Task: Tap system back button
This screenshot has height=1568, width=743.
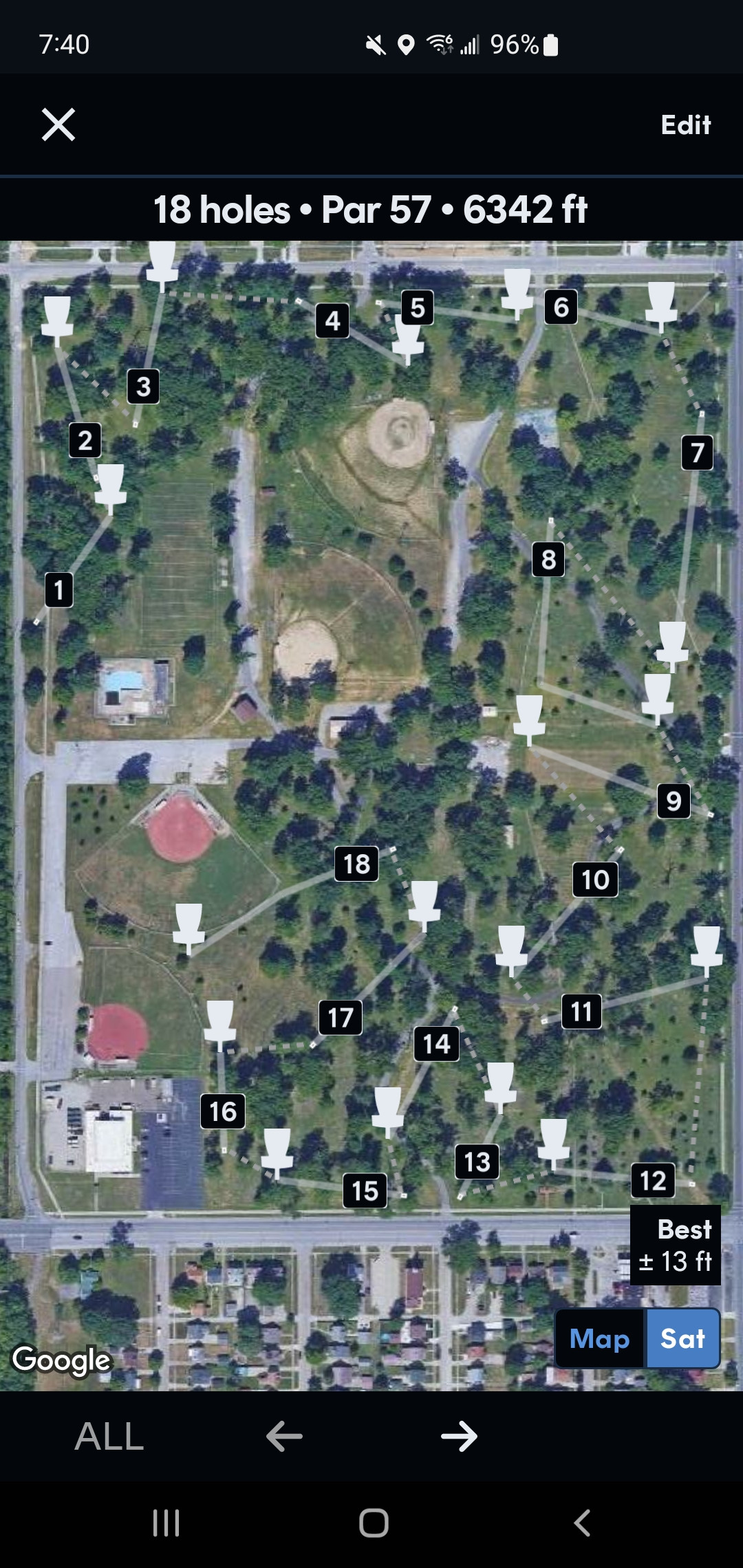Action: (582, 1523)
